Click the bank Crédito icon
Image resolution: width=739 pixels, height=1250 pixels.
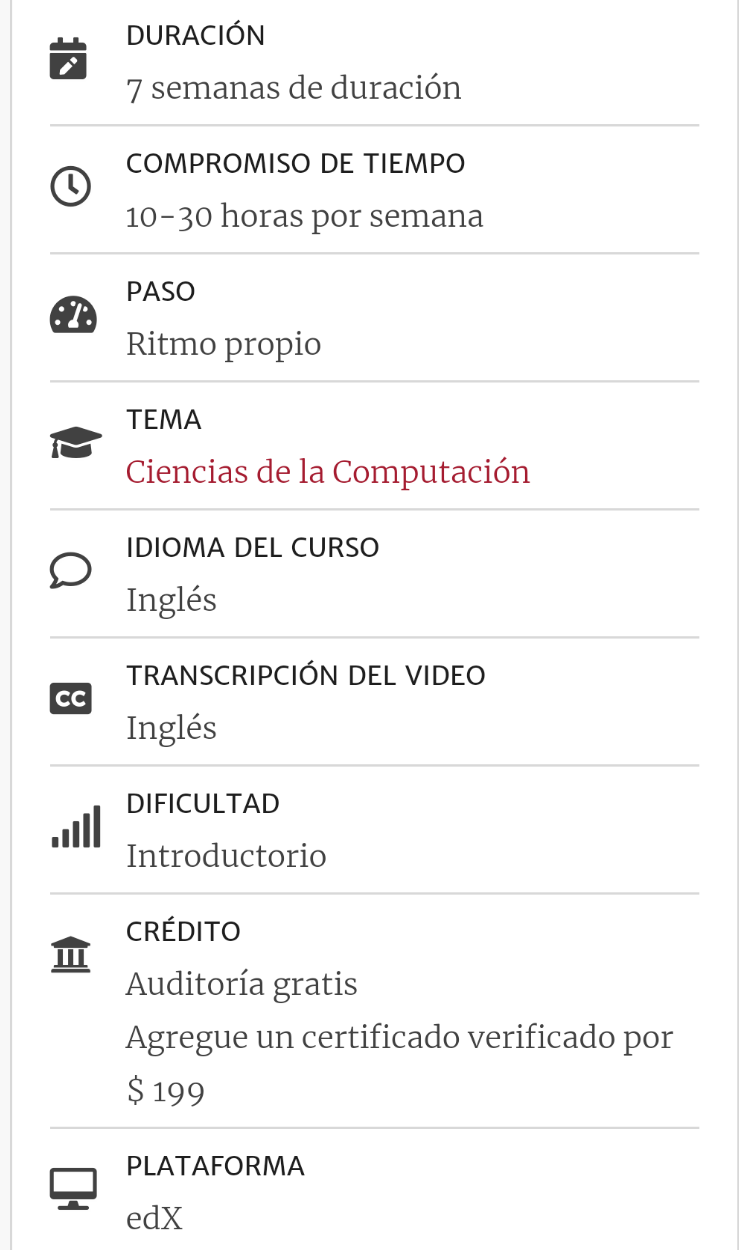[69, 955]
